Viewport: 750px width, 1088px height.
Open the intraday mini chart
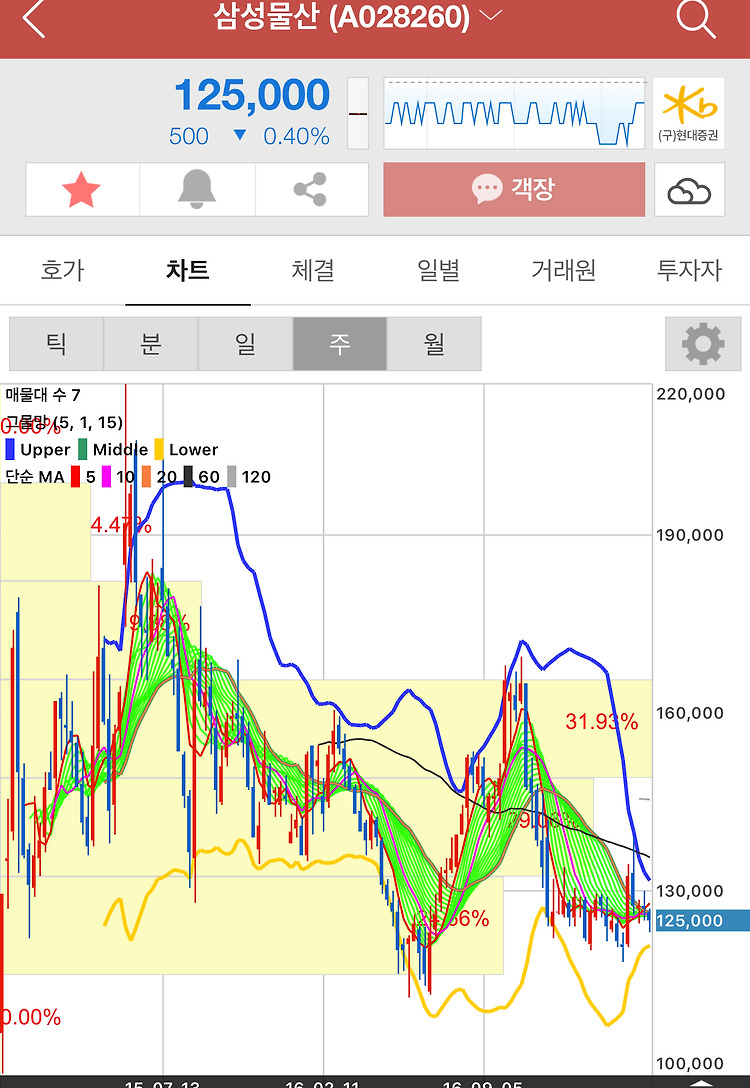click(x=514, y=113)
